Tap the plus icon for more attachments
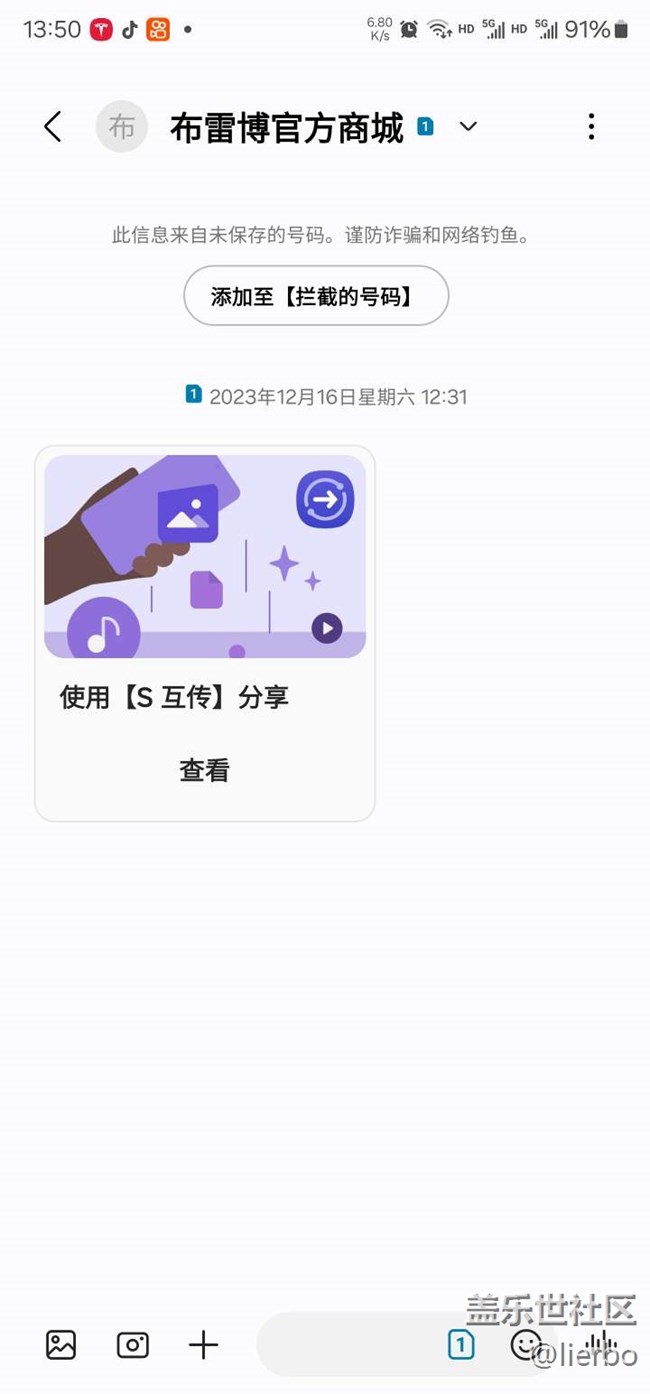 tap(203, 1345)
